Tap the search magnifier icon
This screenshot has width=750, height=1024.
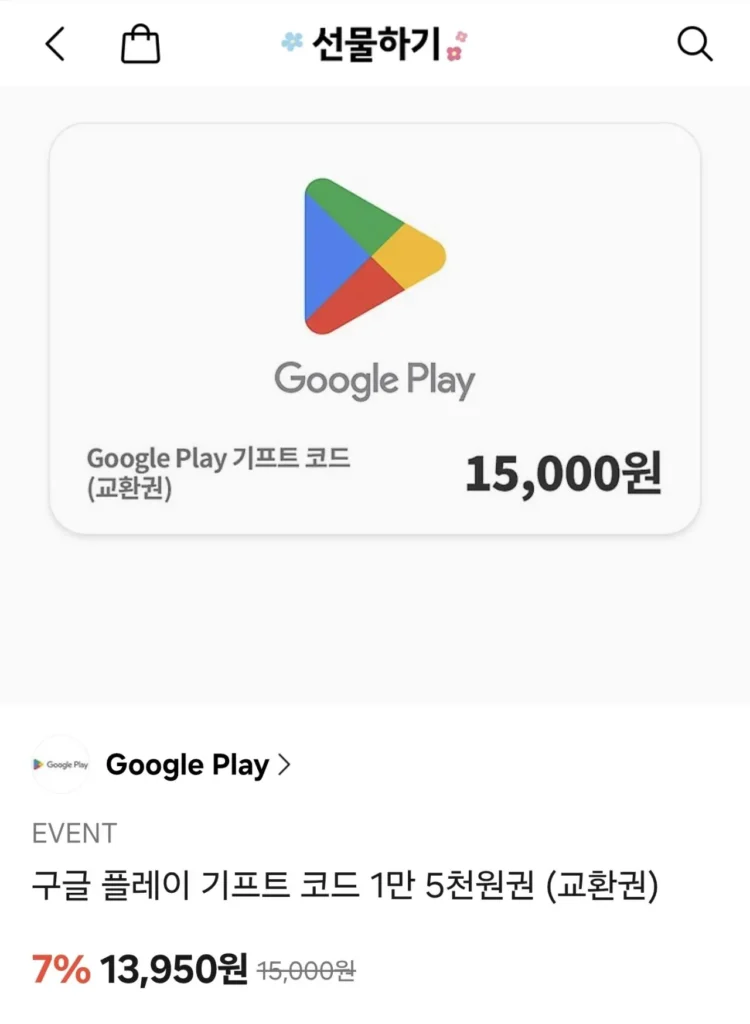coord(694,45)
